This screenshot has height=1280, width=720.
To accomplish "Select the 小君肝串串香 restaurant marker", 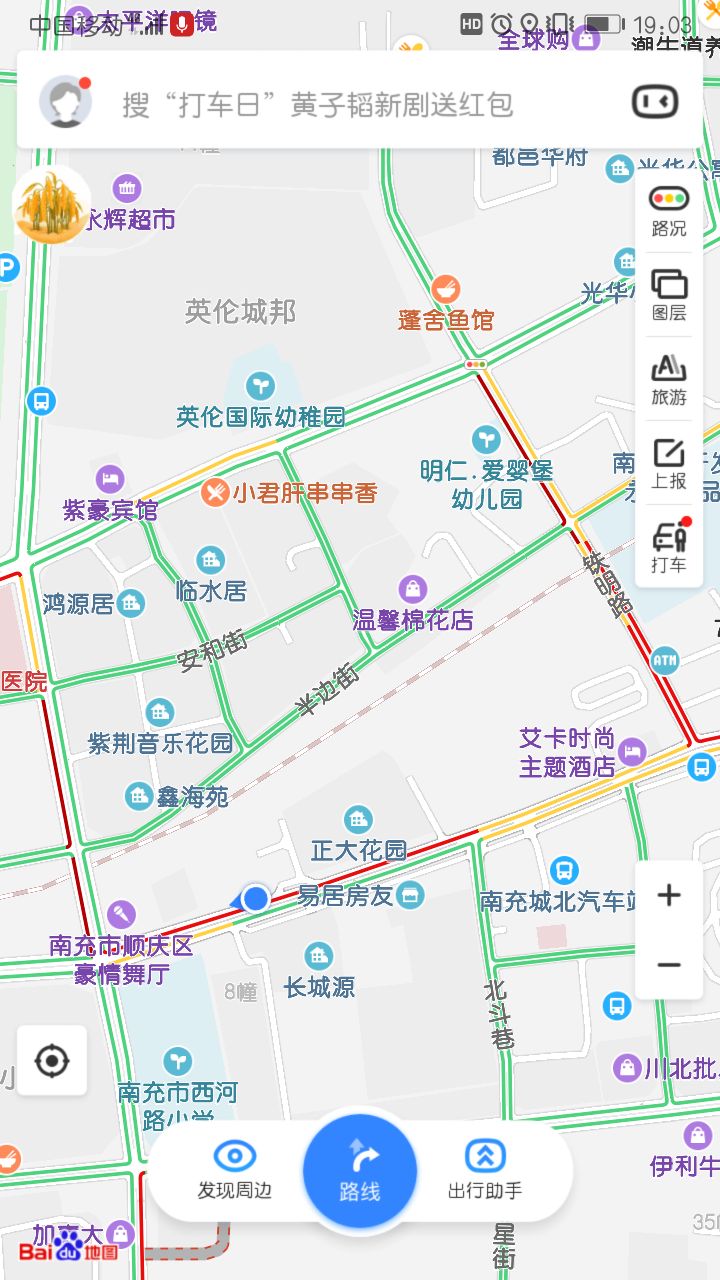I will 215,492.
